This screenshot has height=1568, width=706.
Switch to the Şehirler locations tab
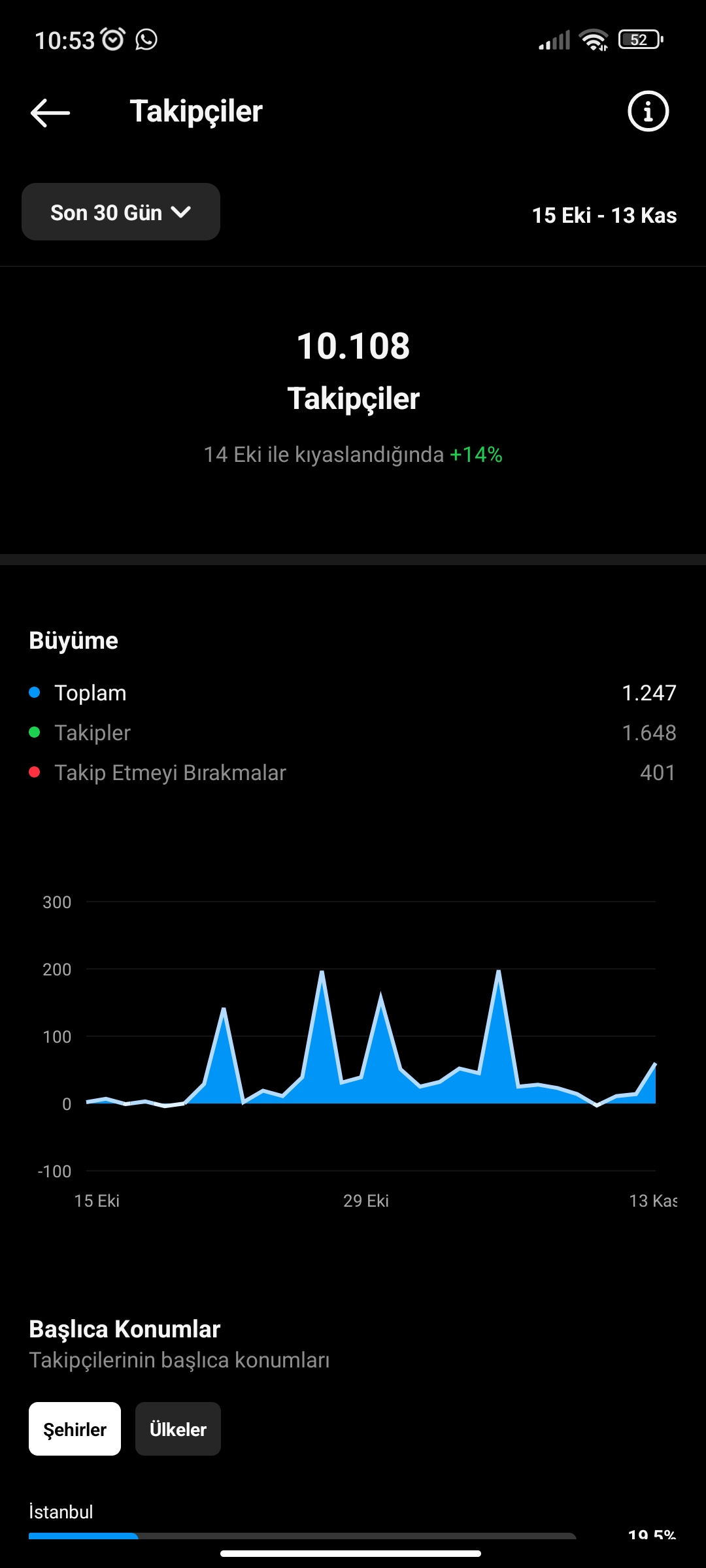tap(75, 1429)
